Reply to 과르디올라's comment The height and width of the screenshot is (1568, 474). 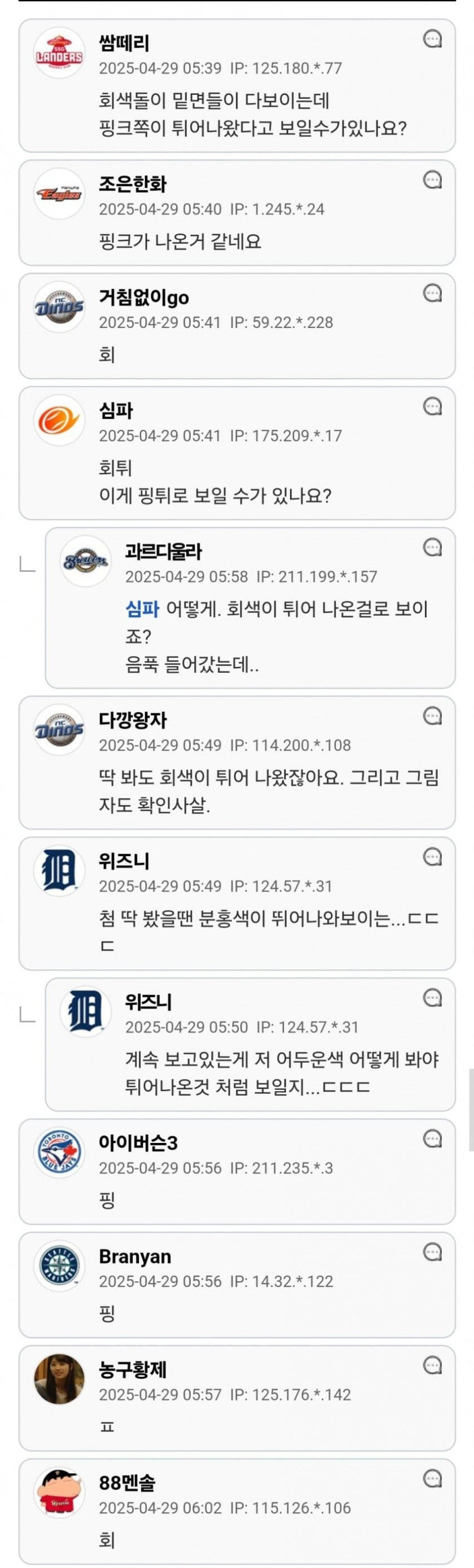point(432,548)
